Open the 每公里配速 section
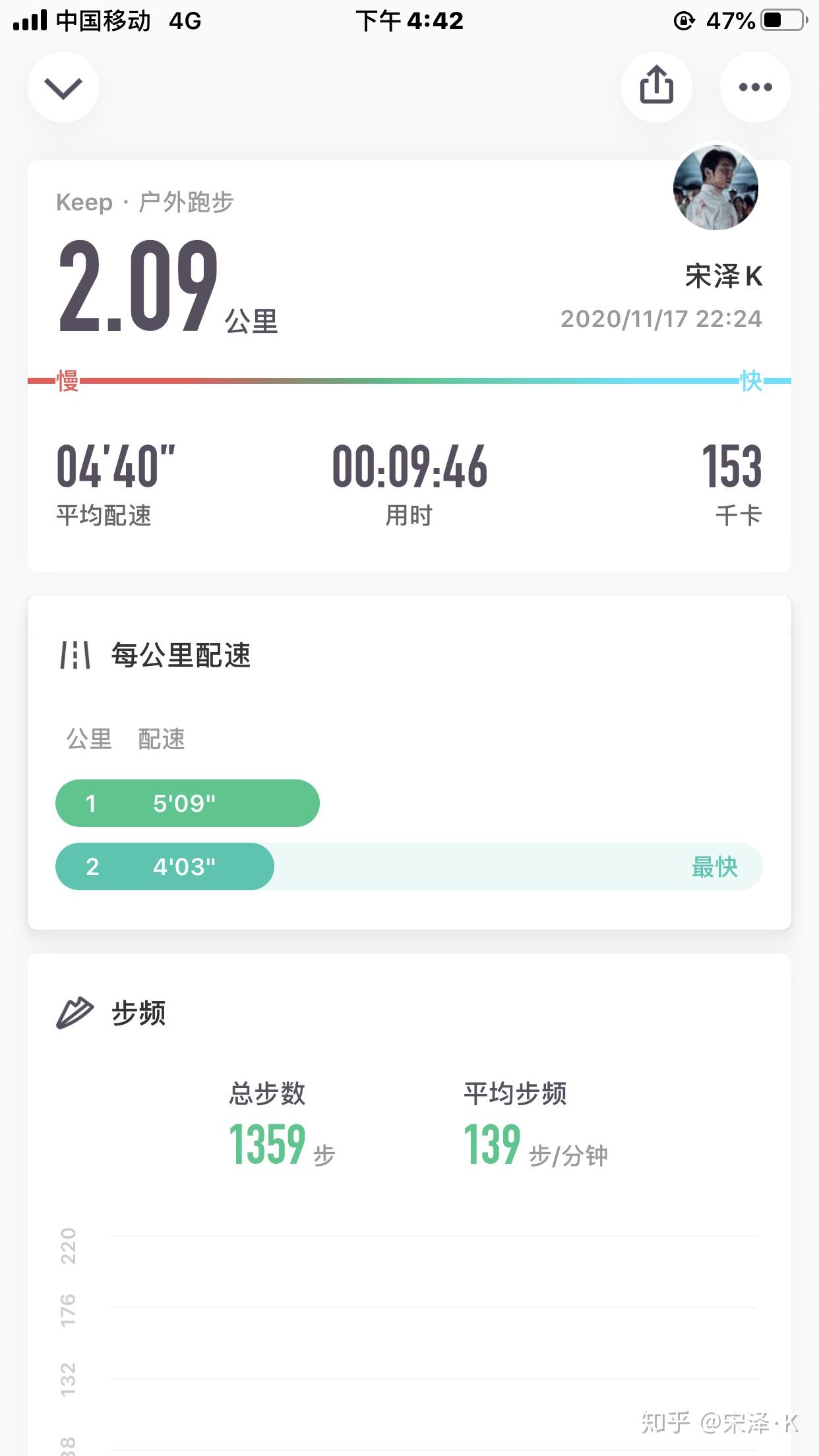819x1456 pixels. click(x=183, y=655)
